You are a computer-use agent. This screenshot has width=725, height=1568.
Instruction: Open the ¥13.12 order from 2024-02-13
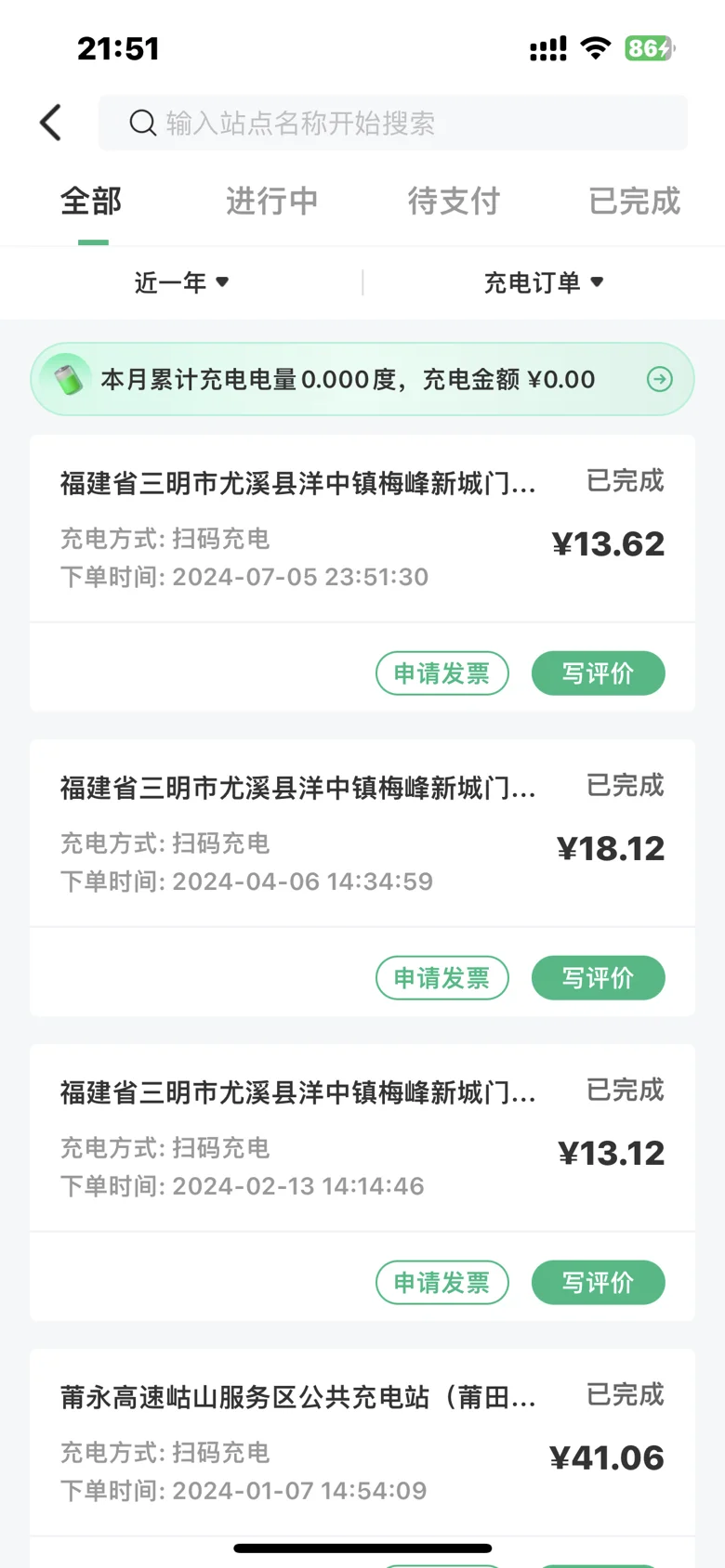[x=362, y=1138]
